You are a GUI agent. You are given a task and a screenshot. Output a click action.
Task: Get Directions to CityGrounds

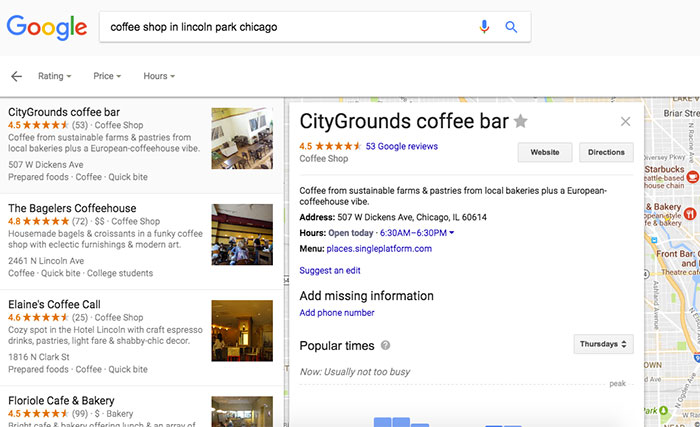(606, 152)
